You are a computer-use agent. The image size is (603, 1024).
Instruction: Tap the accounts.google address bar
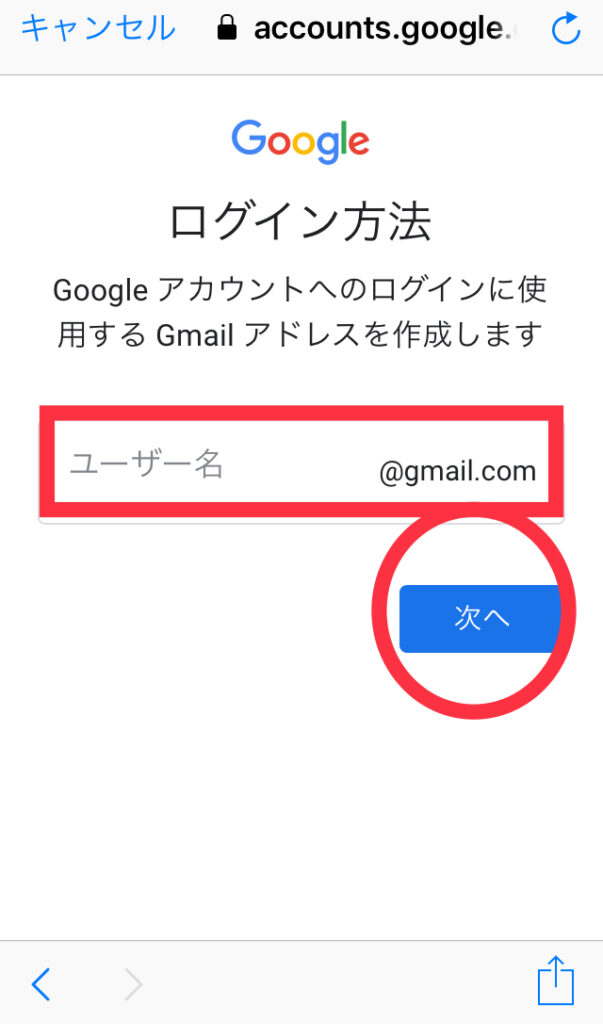click(x=365, y=29)
